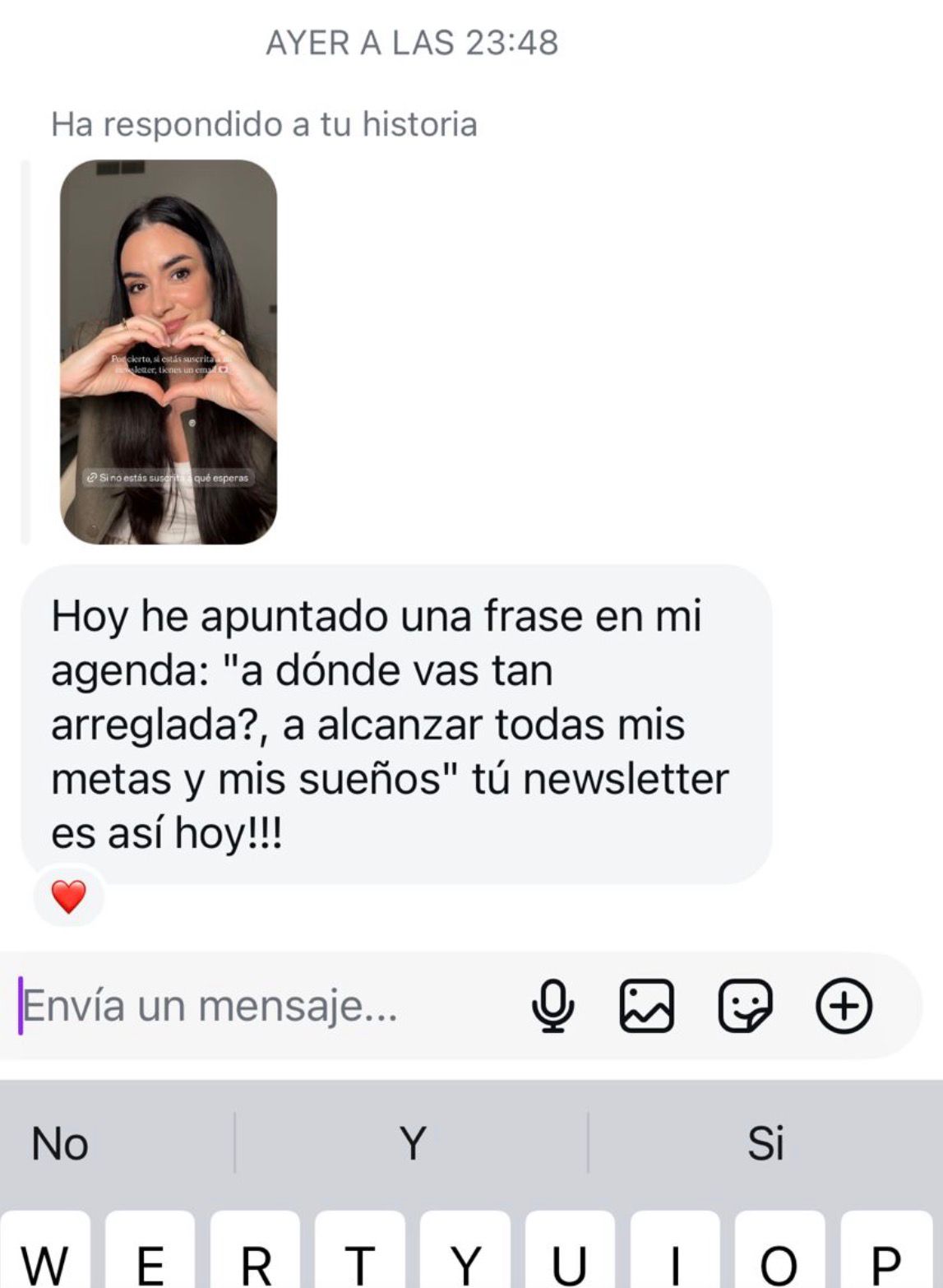Open the sticker picker
Viewport: 943px width, 1288px height.
tap(745, 1005)
